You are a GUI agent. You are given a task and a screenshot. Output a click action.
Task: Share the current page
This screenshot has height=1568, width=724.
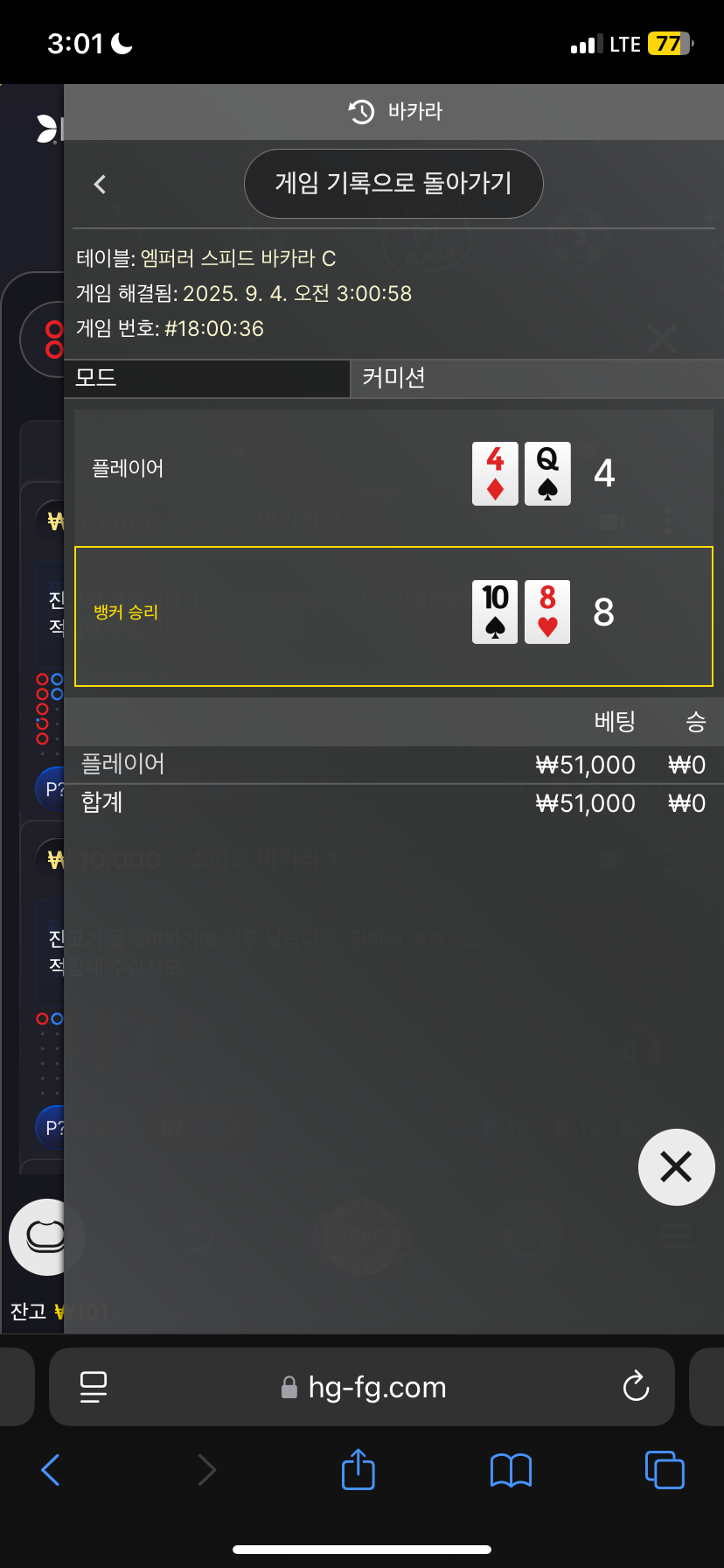pos(359,1468)
